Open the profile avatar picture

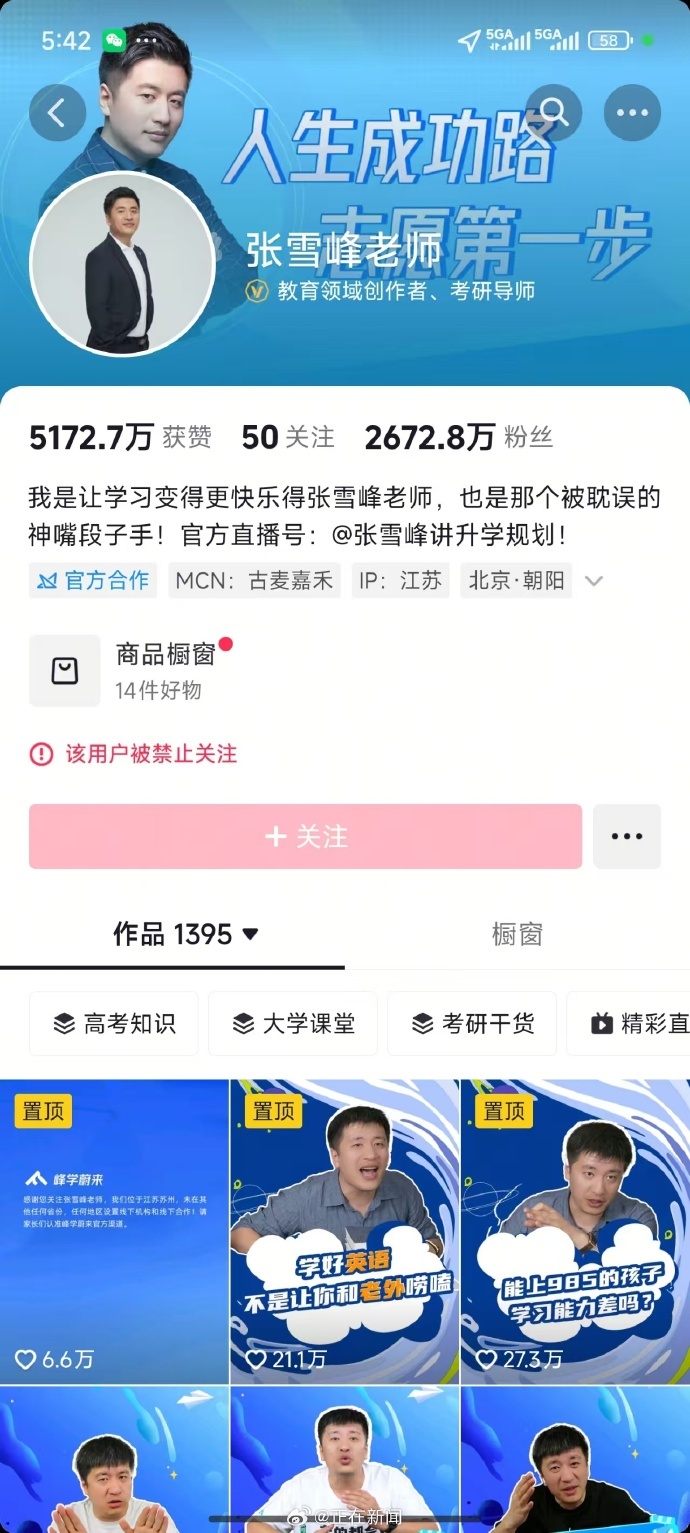122,264
